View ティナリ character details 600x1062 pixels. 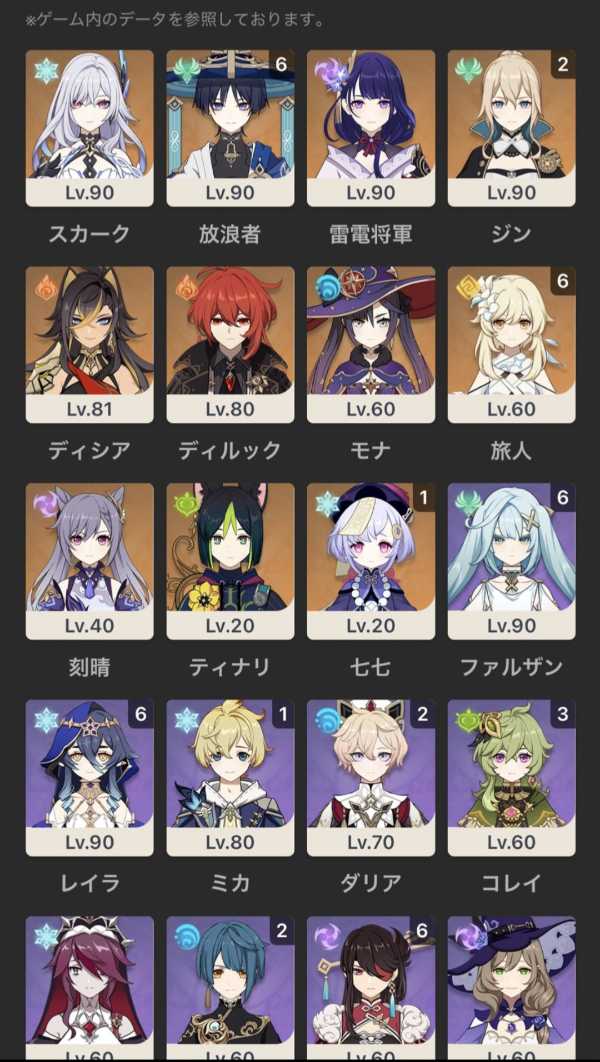pyautogui.click(x=230, y=561)
